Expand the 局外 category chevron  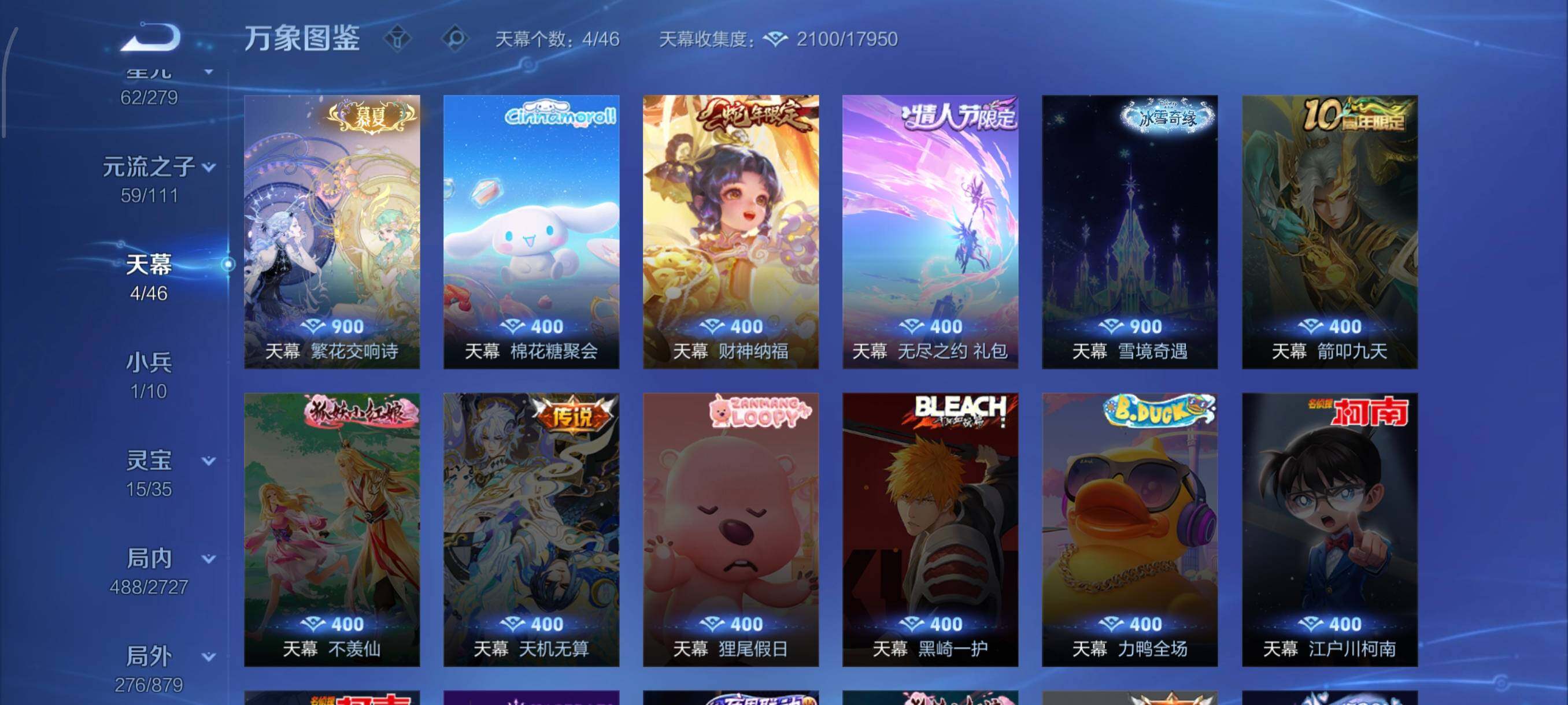[209, 657]
